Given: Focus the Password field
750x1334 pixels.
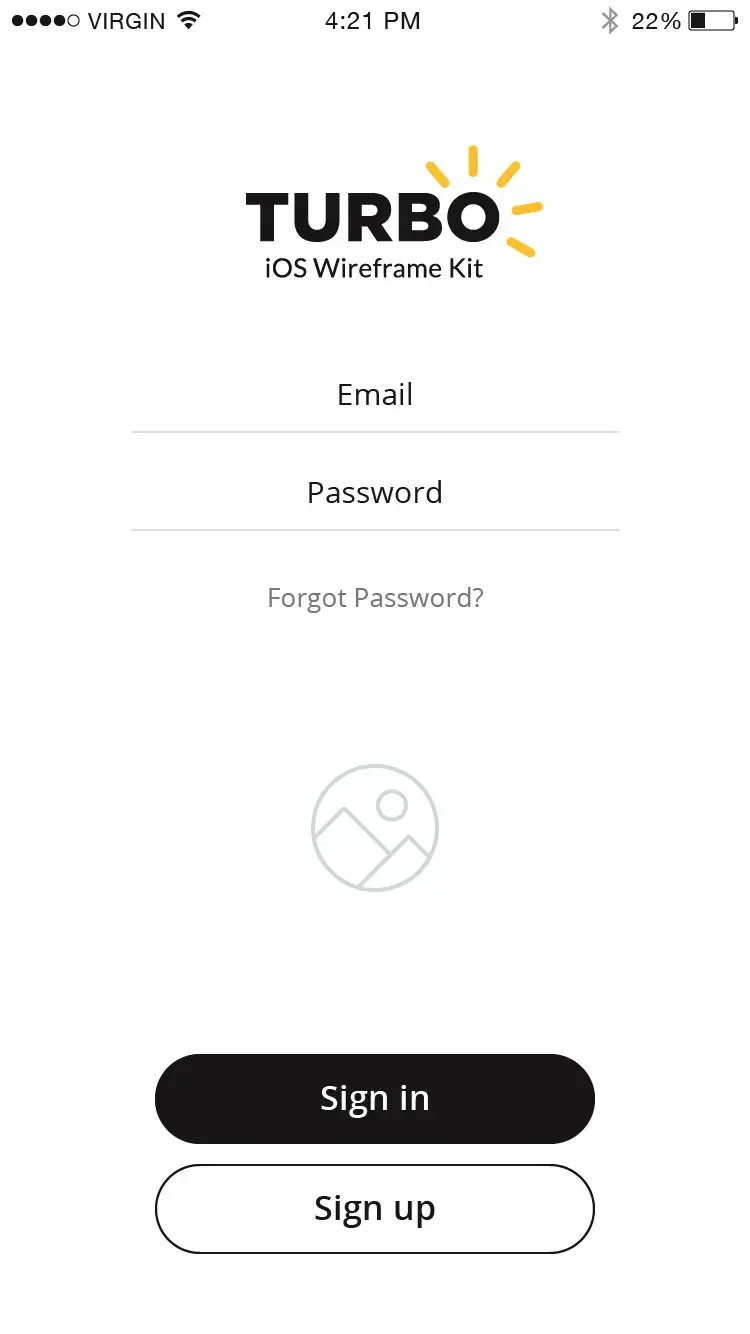Looking at the screenshot, I should tap(375, 494).
